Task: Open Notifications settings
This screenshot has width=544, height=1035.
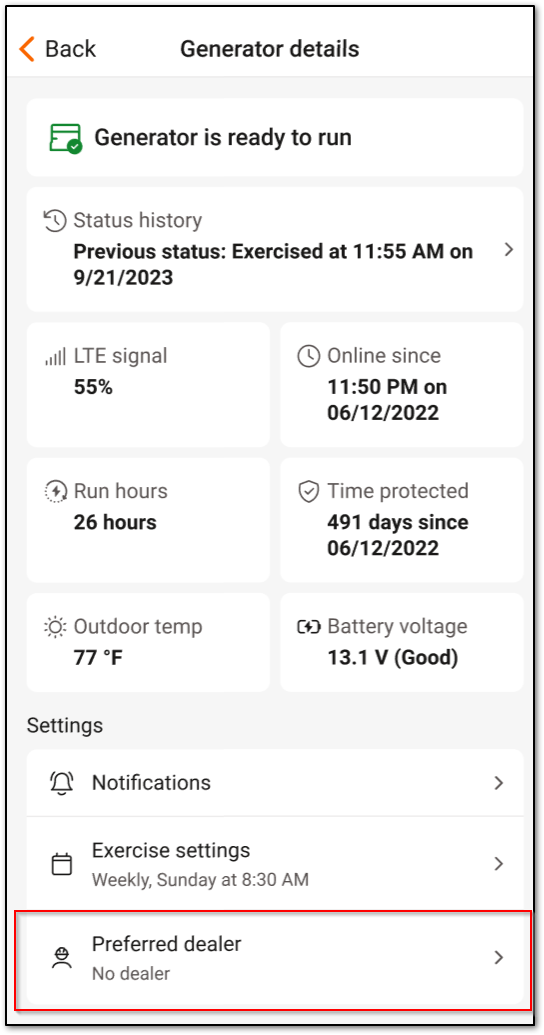Action: 275,782
